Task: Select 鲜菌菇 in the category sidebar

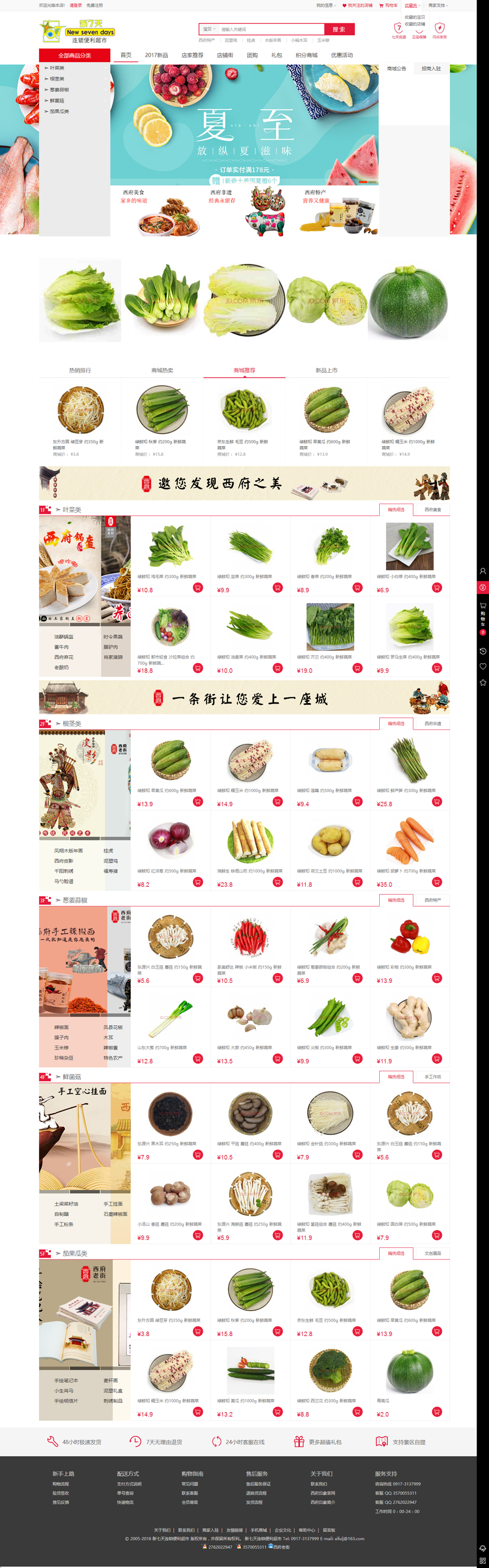Action: 57,101
